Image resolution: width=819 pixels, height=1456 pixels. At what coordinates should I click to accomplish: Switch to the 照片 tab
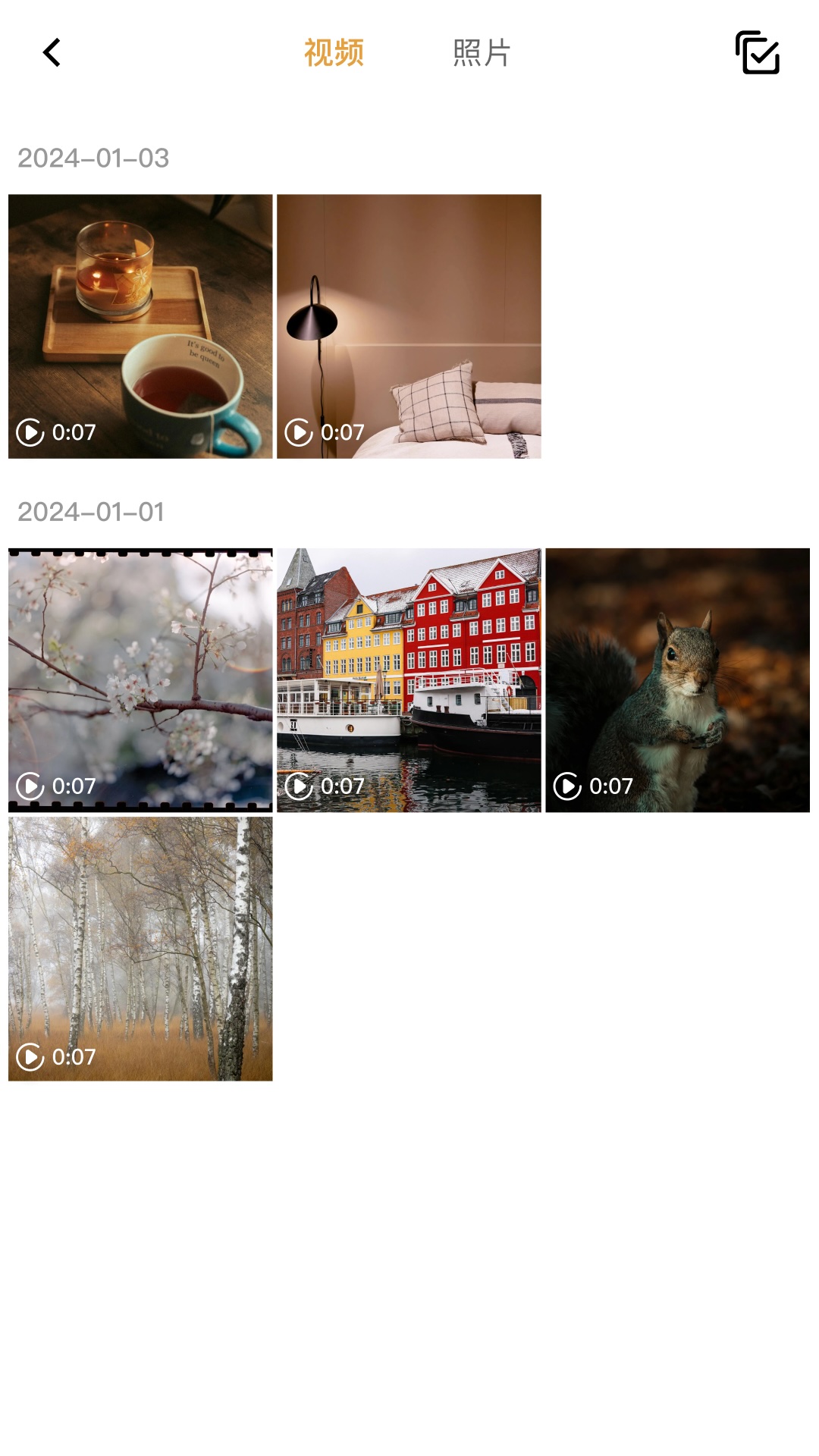(482, 53)
